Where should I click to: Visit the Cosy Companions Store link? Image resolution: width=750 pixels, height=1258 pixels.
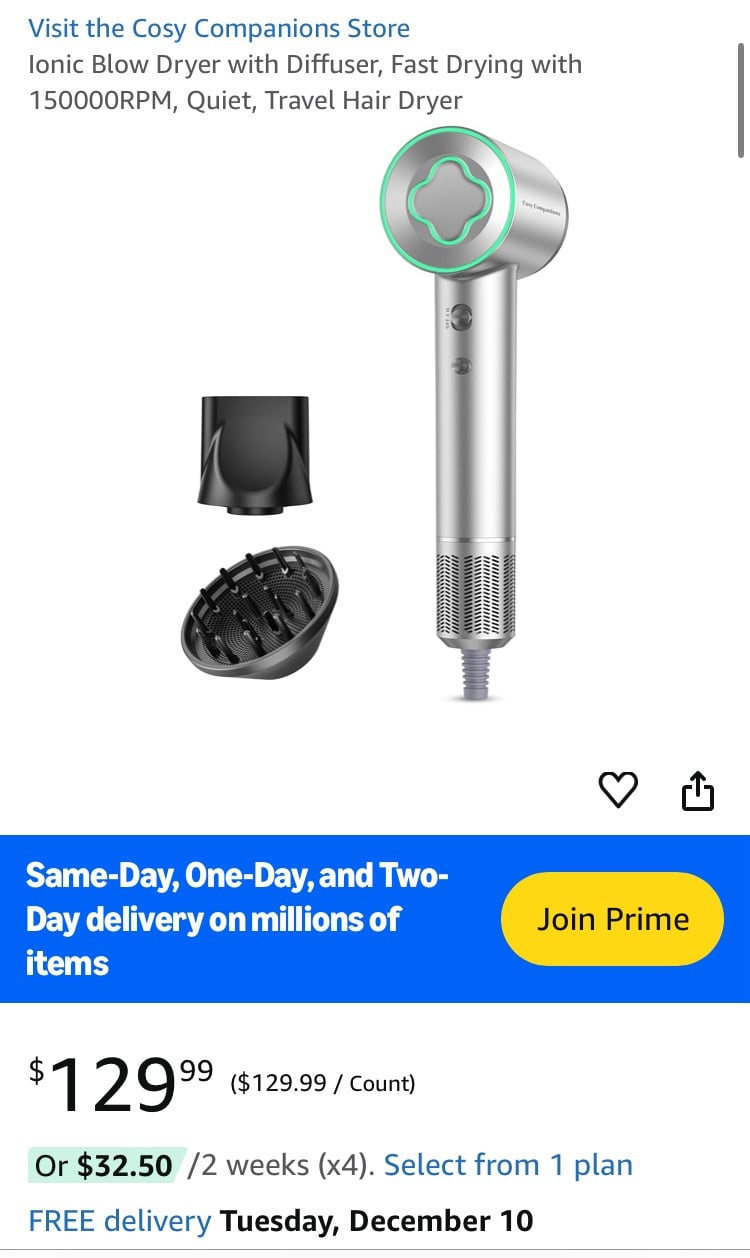(219, 28)
